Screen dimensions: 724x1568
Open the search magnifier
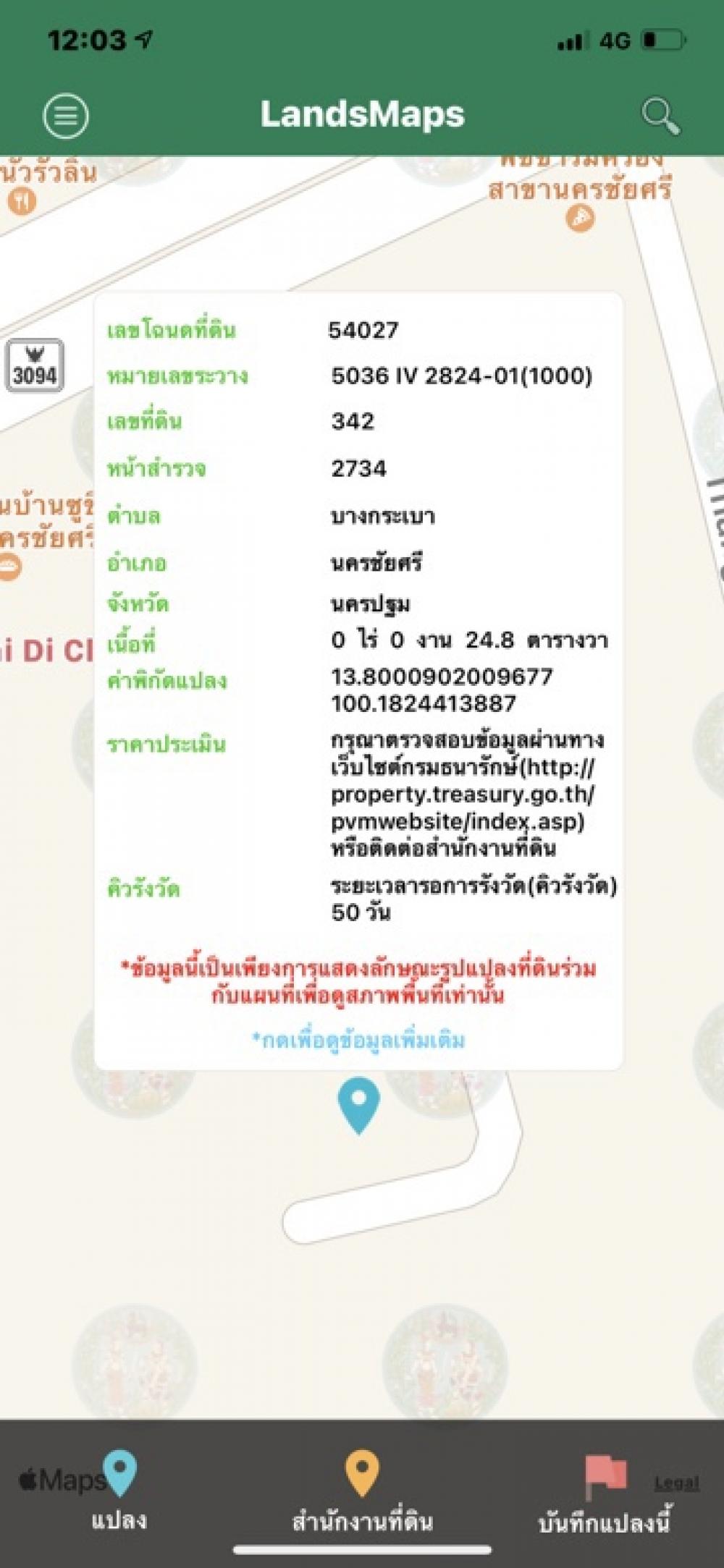660,116
